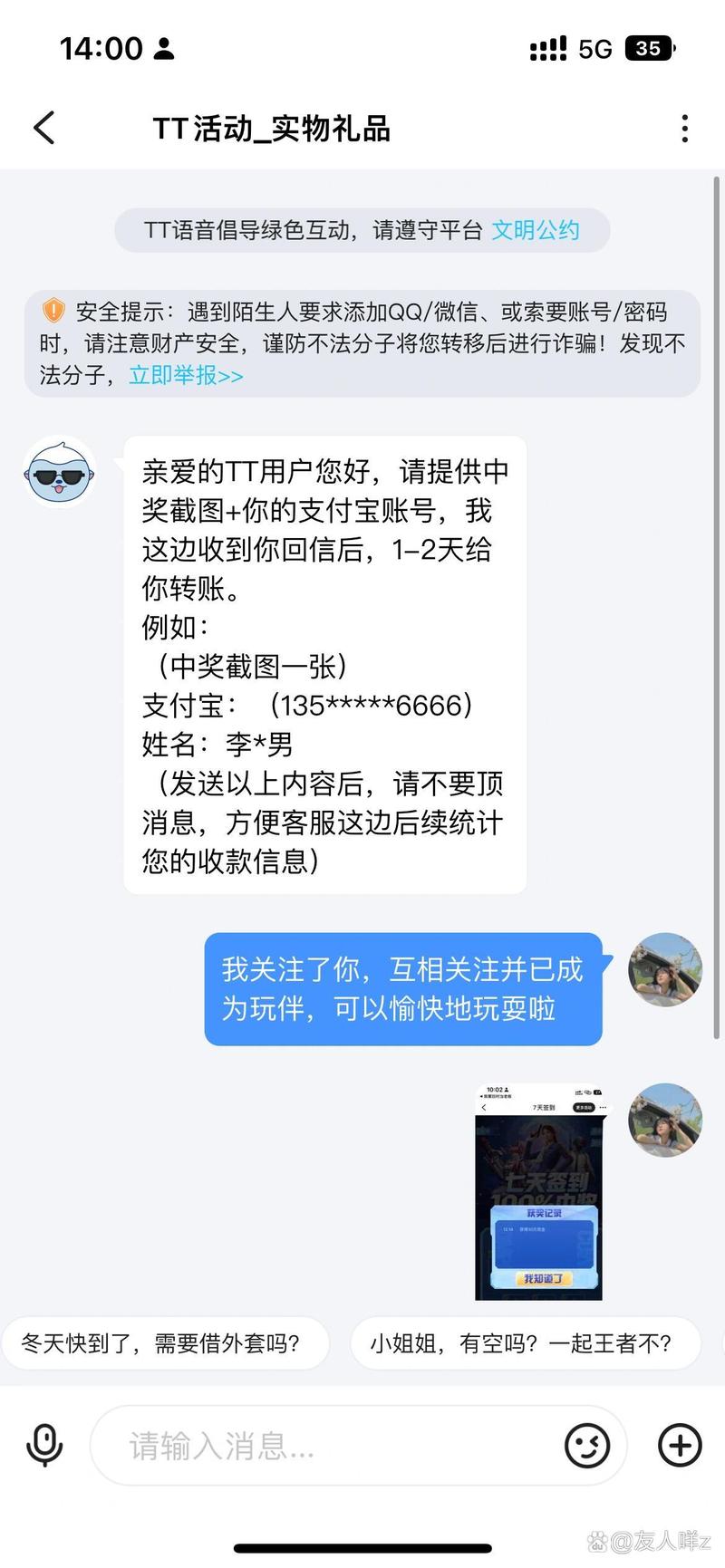Open the TT活动 sender's avatar

point(60,472)
